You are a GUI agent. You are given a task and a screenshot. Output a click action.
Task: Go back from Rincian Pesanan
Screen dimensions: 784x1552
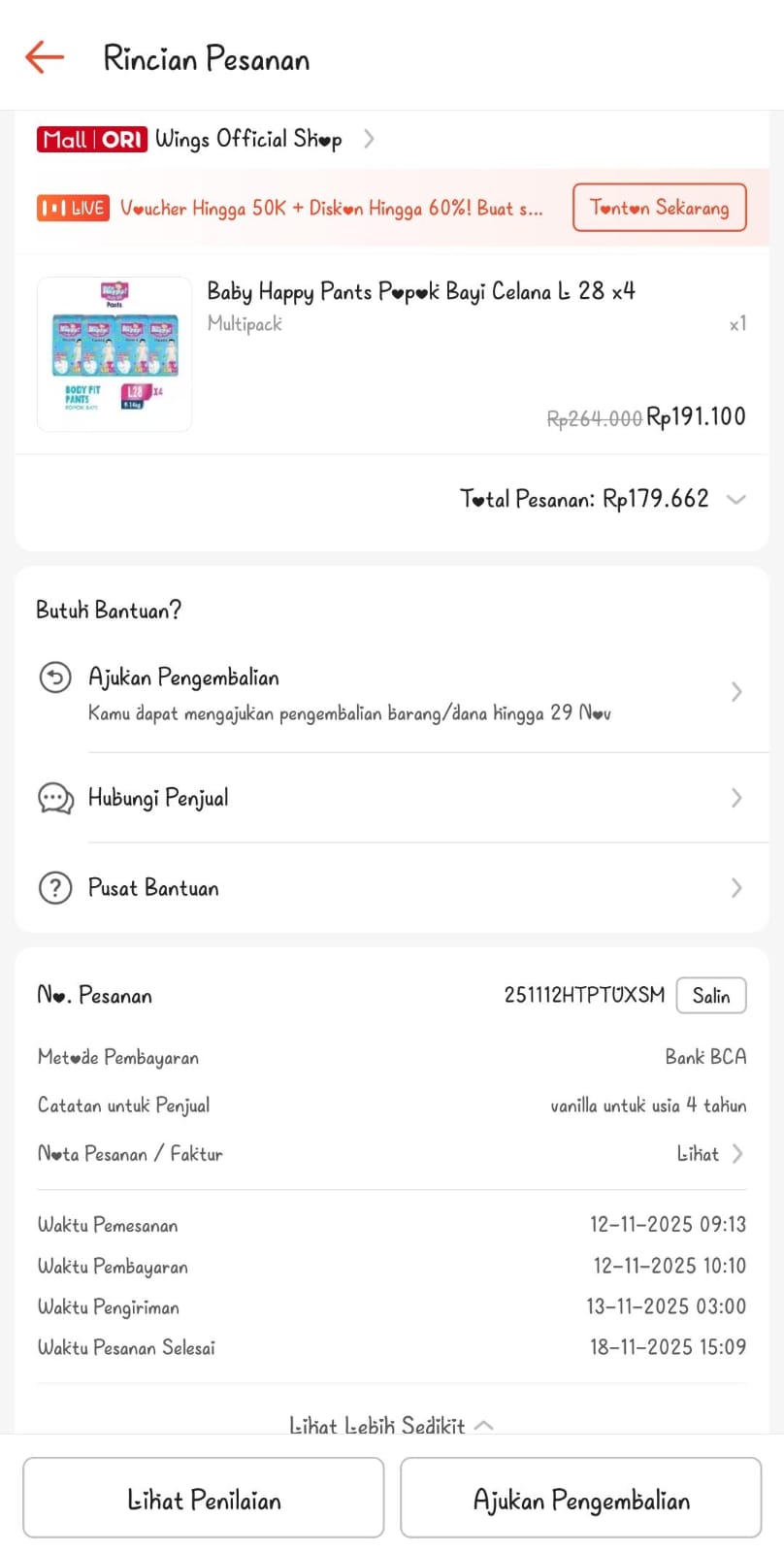click(45, 57)
